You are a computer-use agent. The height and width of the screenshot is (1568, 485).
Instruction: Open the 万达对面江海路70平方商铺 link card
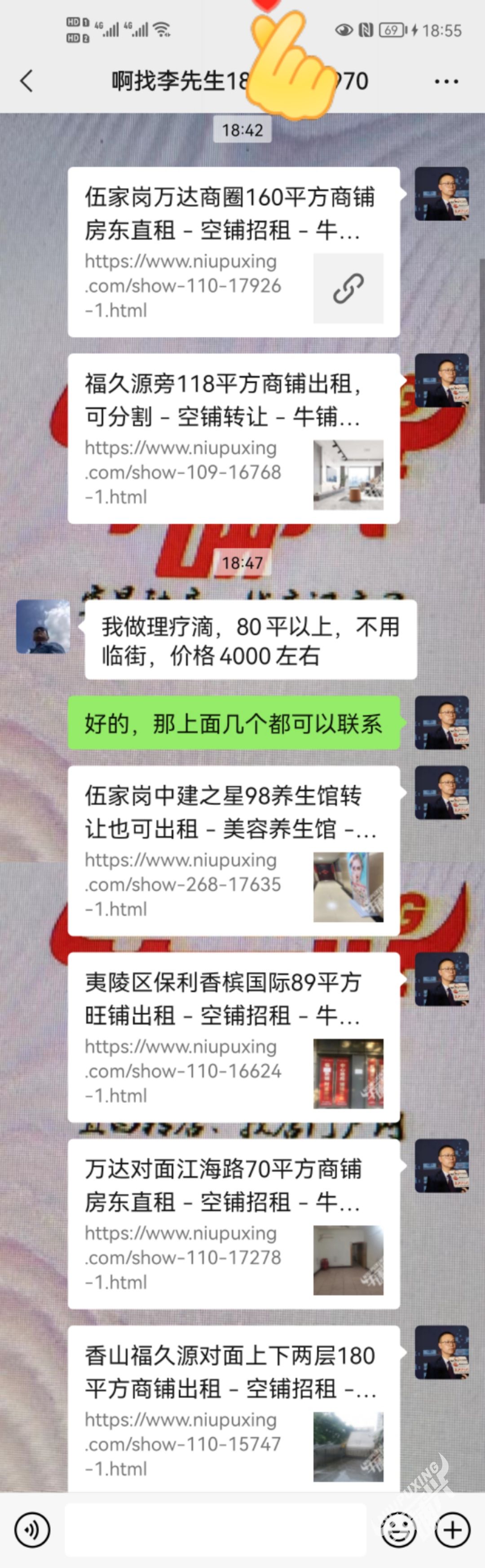pos(234,1223)
